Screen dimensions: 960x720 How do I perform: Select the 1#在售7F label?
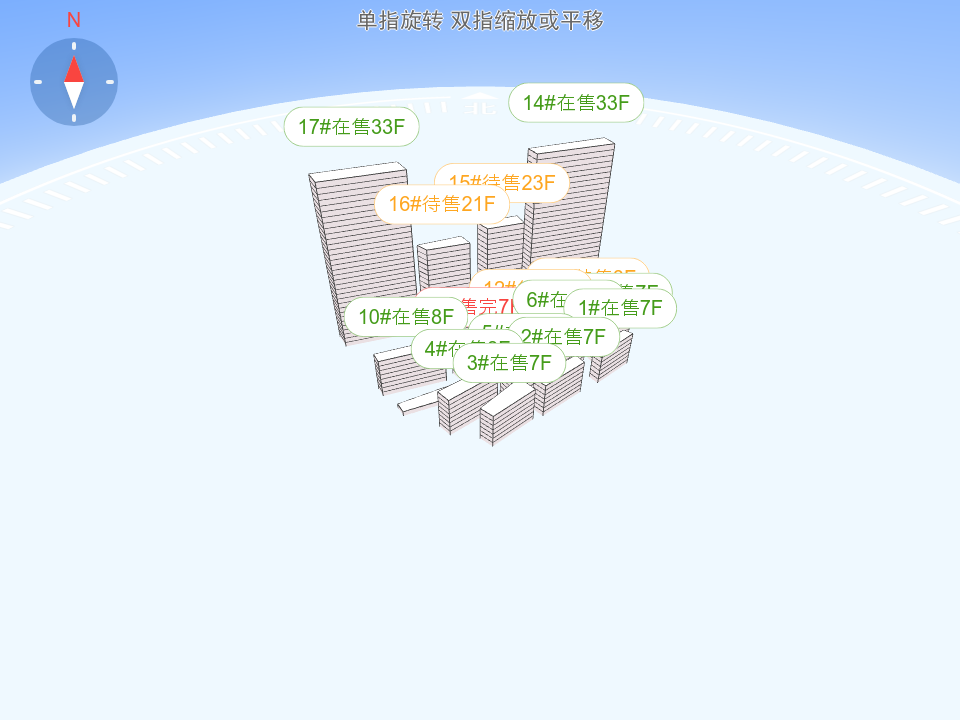(621, 308)
